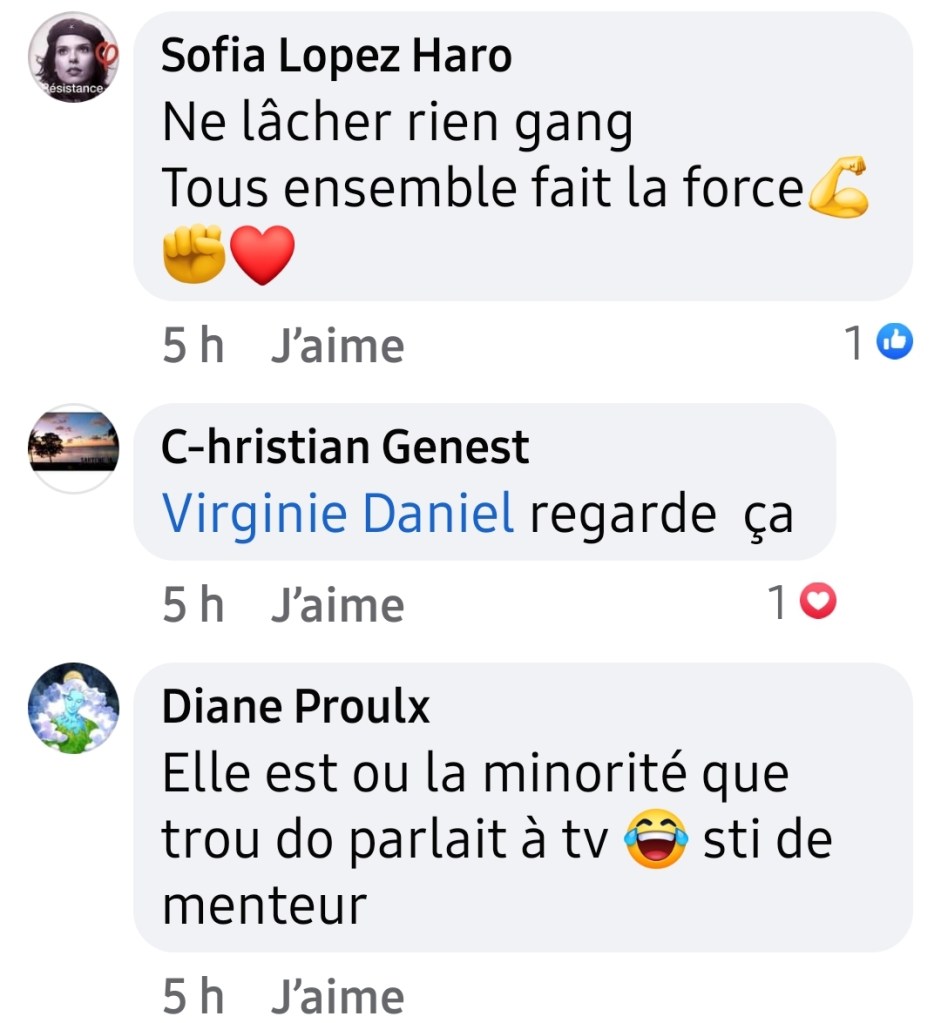
Task: Open Diane Proulx's profile picture
Action: (73, 707)
